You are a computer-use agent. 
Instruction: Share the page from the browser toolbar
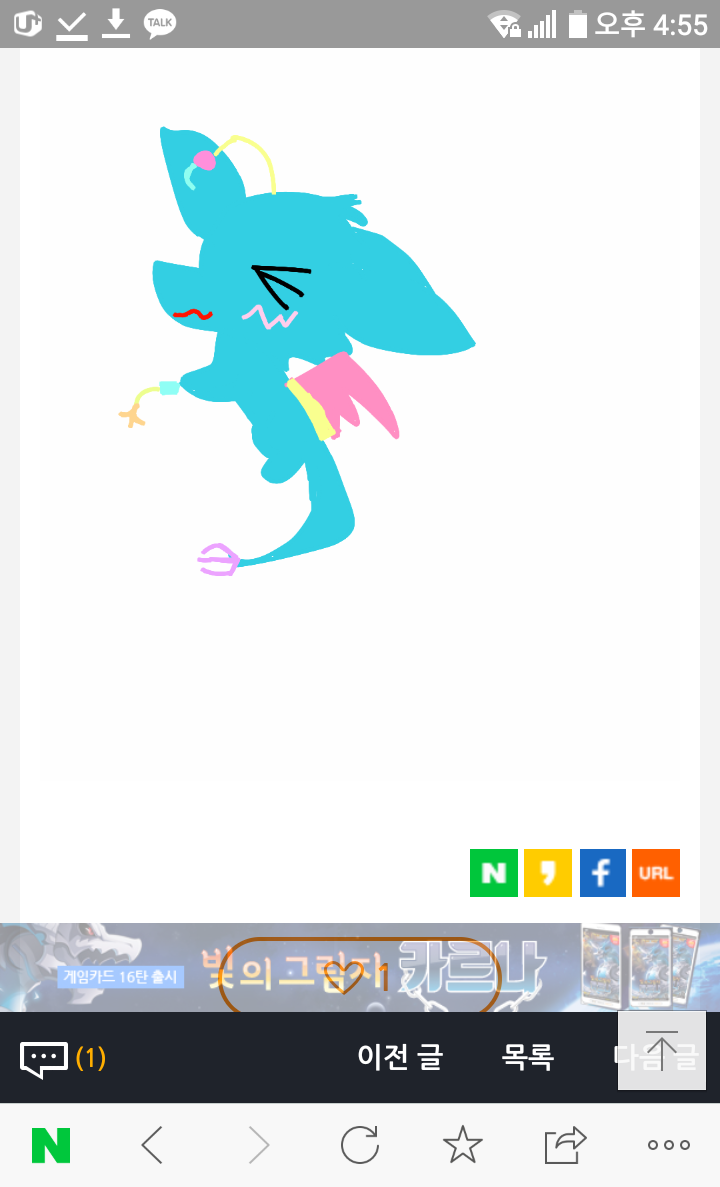point(565,1145)
